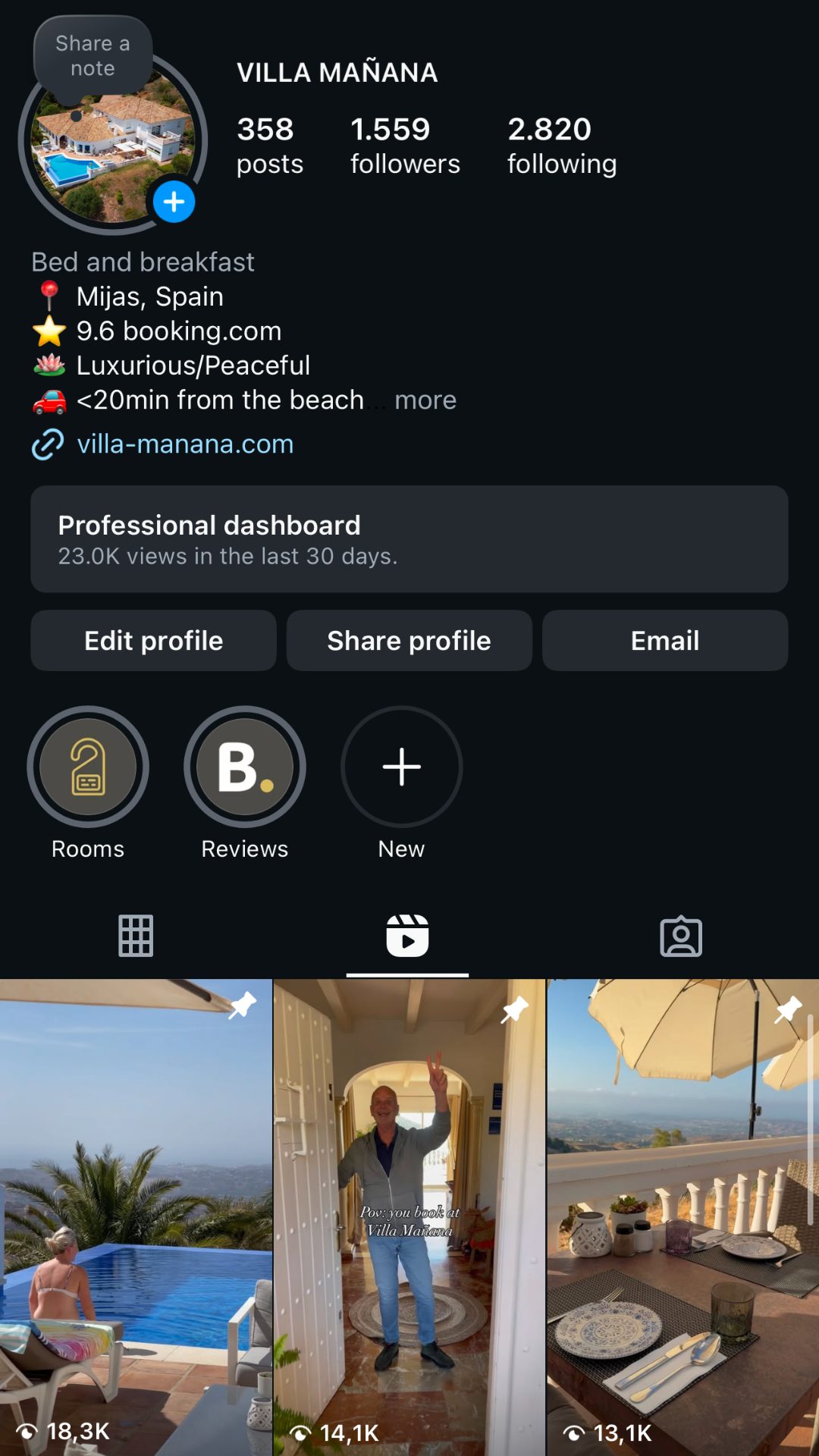Tap Share profile
The width and height of the screenshot is (819, 1456).
tap(409, 641)
